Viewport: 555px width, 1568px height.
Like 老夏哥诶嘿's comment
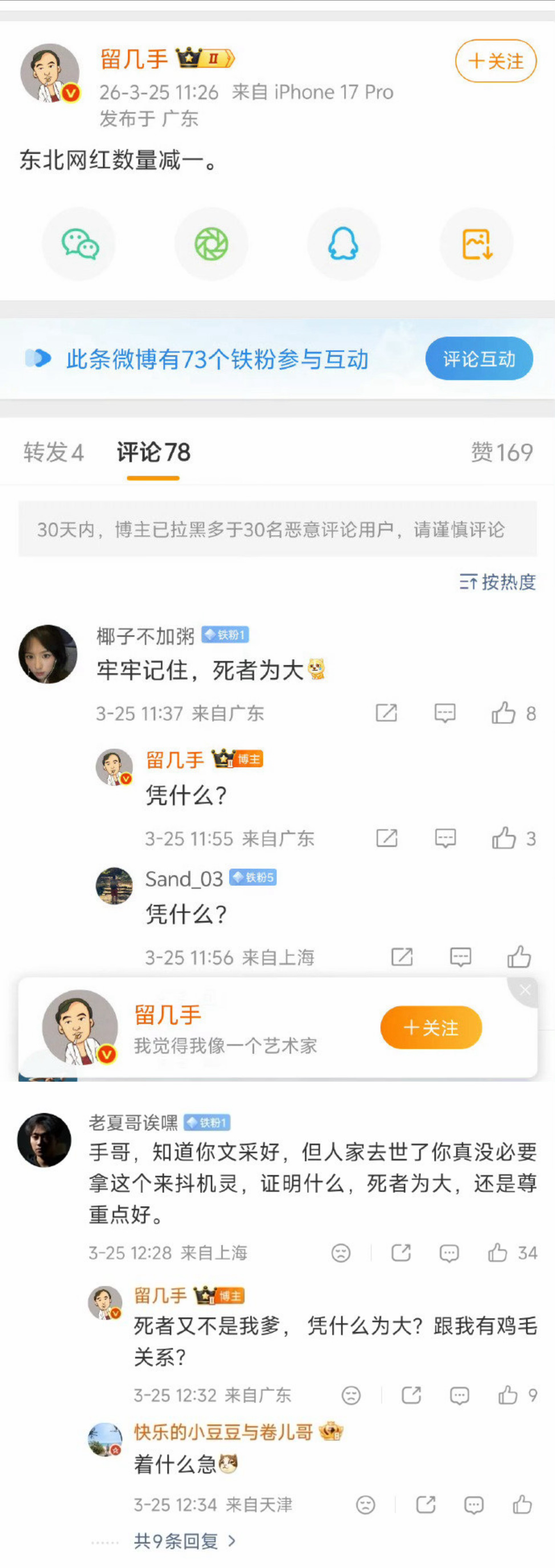(x=497, y=1253)
